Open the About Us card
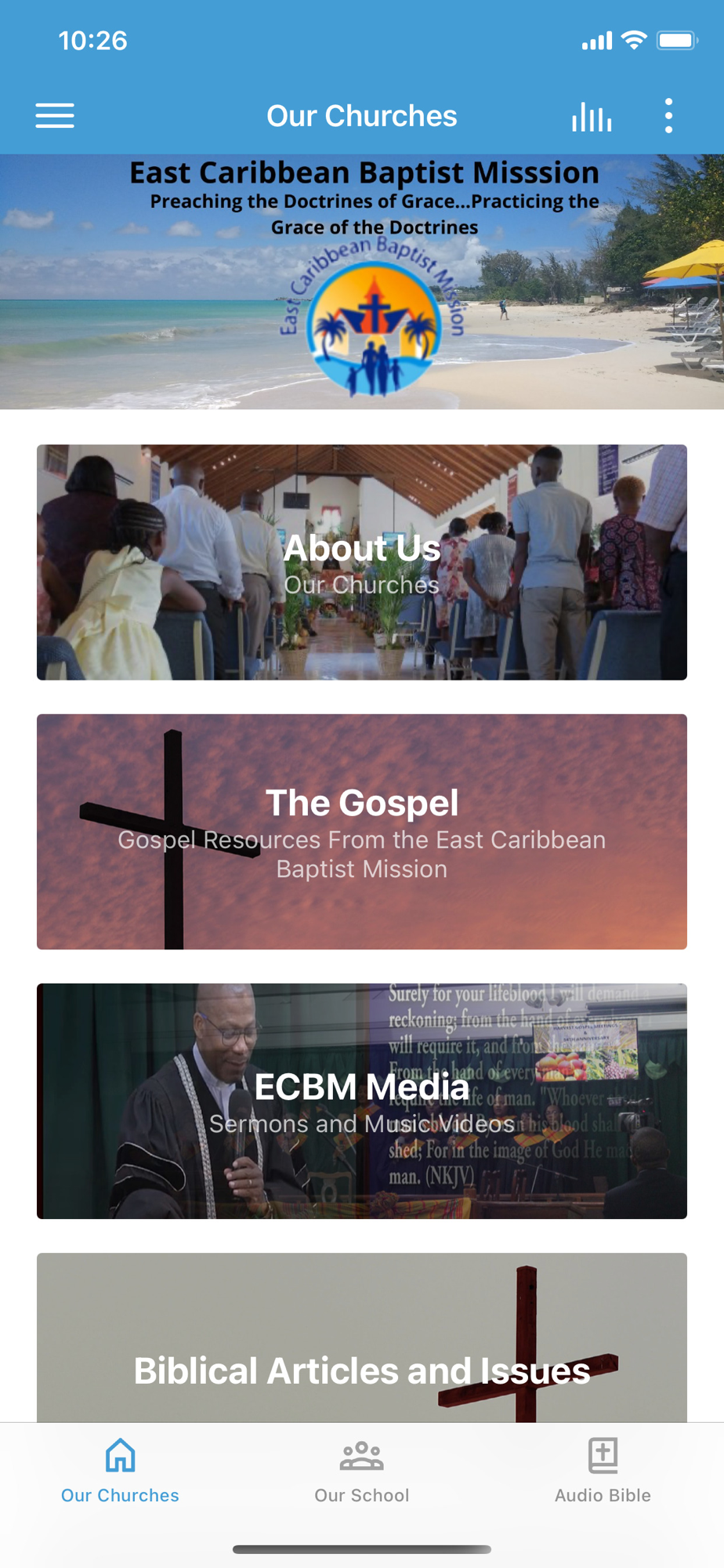 point(362,562)
